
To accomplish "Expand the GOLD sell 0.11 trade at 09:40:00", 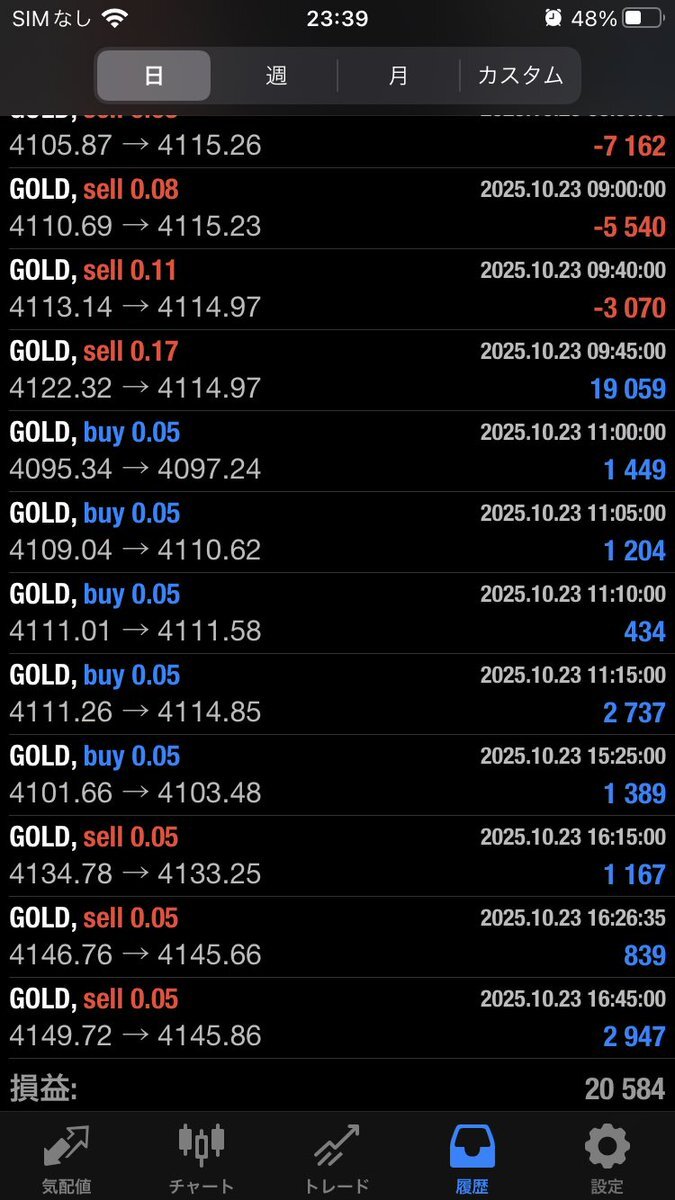I will [x=337, y=289].
